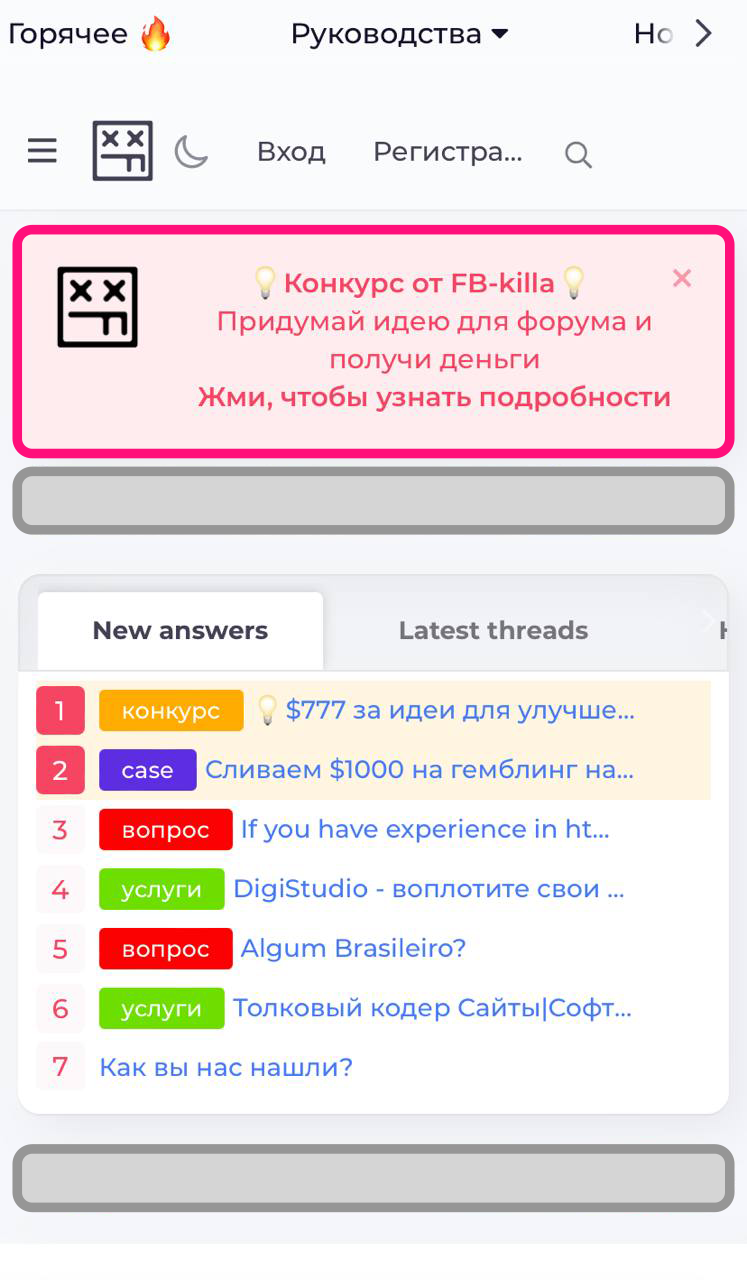Go to forum home via logo
747x1280 pixels.
122,152
